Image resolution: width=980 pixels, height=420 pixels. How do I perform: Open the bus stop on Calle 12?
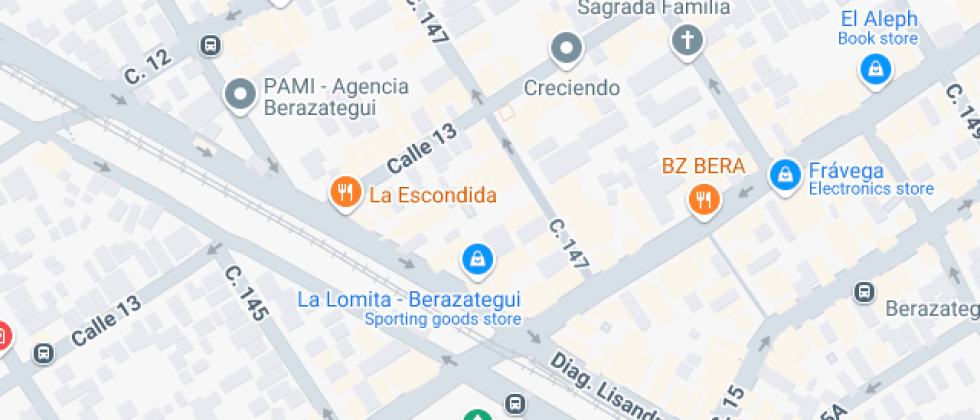click(211, 45)
